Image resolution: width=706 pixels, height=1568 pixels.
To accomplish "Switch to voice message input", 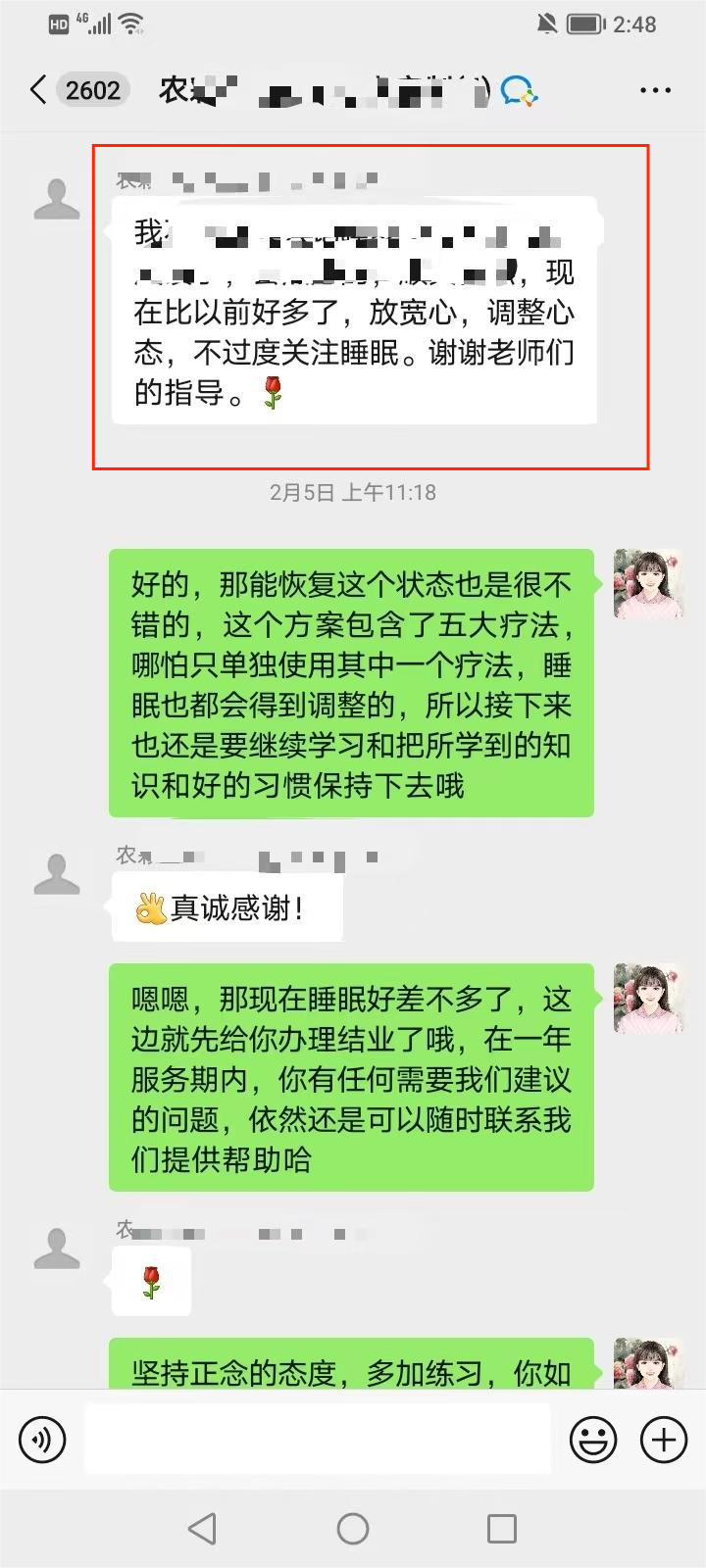I will [x=42, y=1440].
